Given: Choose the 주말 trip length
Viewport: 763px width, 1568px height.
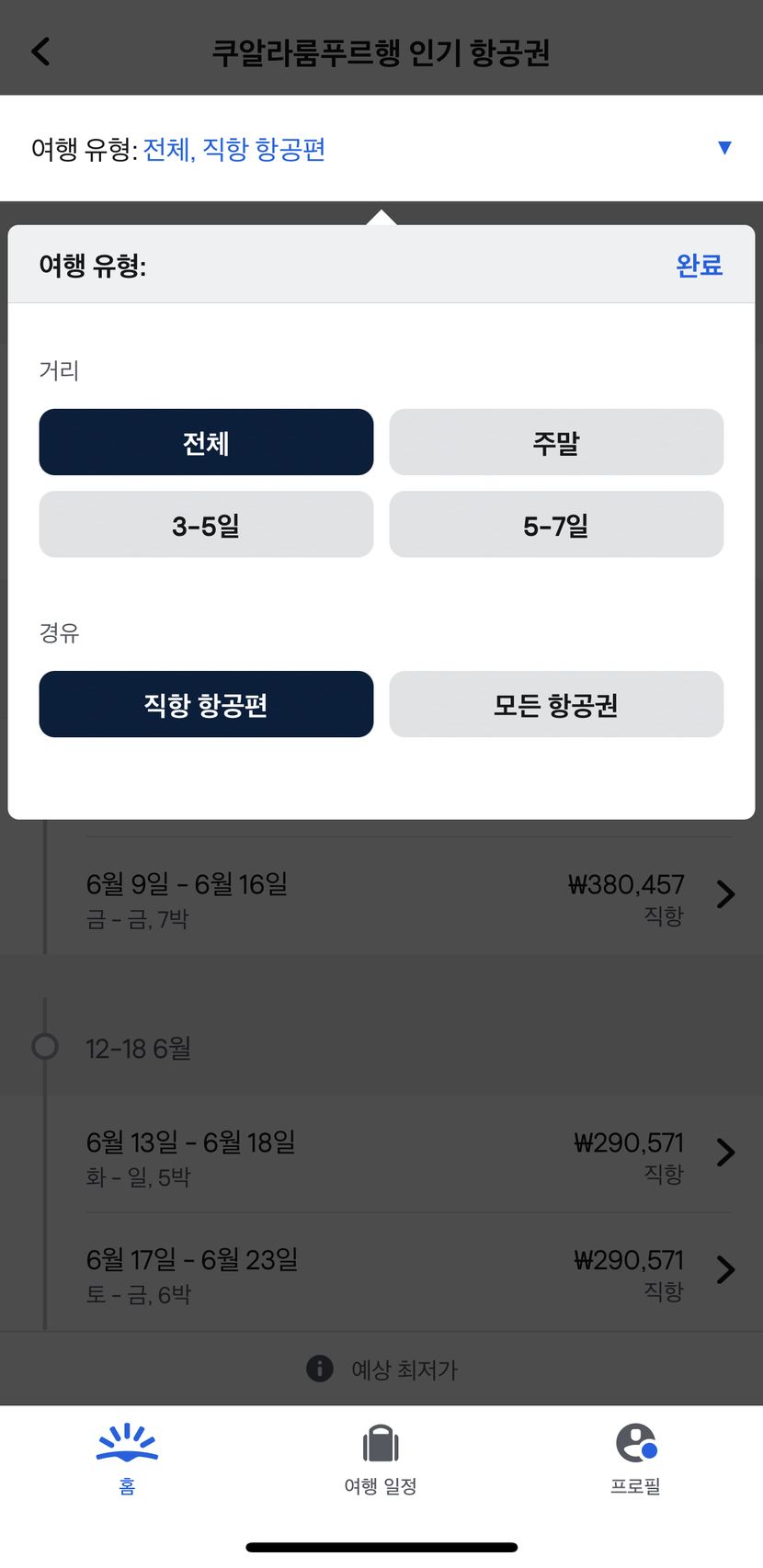Looking at the screenshot, I should pyautogui.click(x=556, y=442).
